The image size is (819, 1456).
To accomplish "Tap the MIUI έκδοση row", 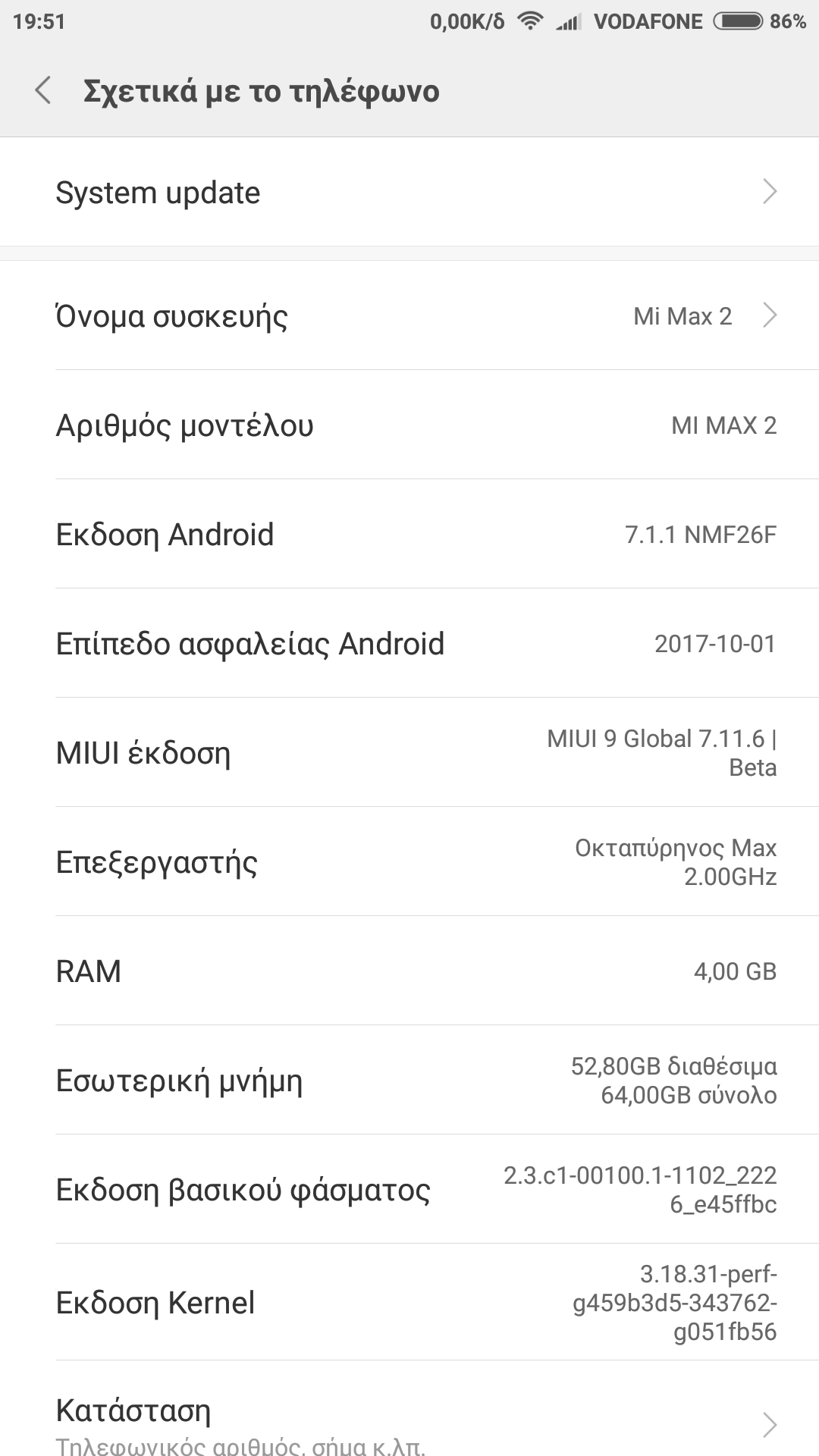I will coord(409,753).
